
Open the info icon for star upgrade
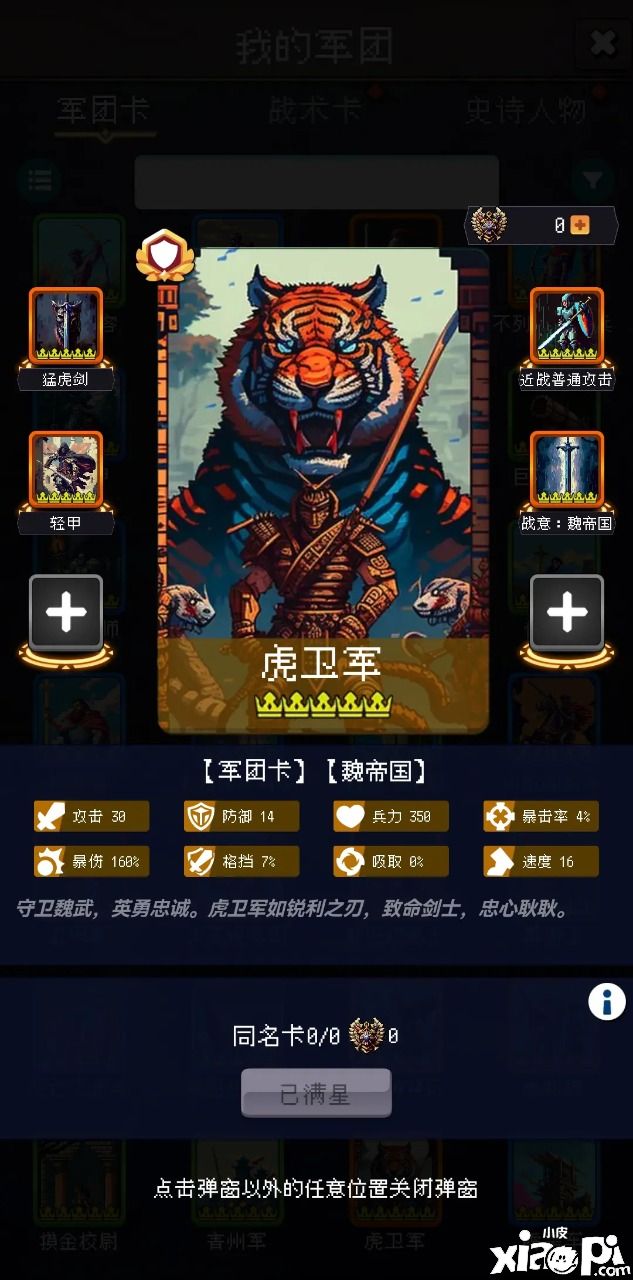click(606, 1001)
